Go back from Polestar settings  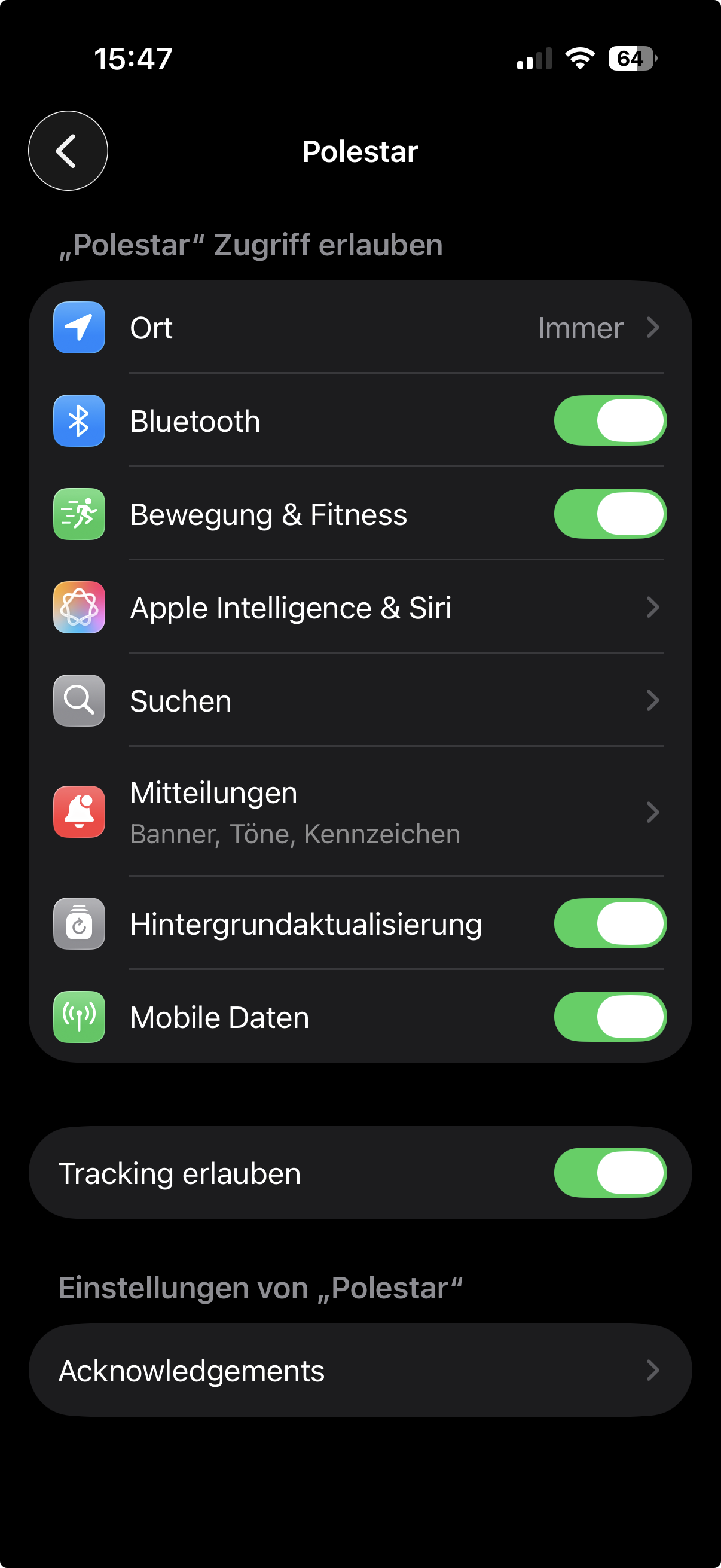pyautogui.click(x=68, y=151)
